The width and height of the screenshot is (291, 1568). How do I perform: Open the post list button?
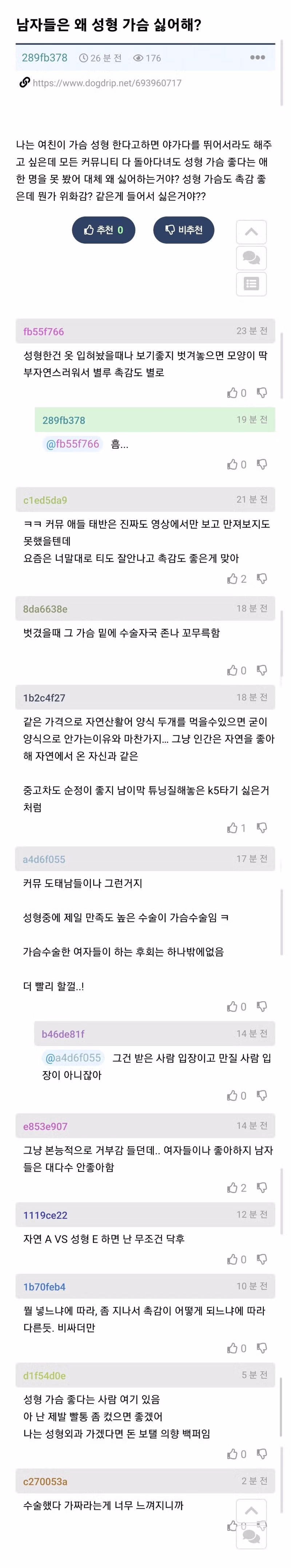click(251, 283)
